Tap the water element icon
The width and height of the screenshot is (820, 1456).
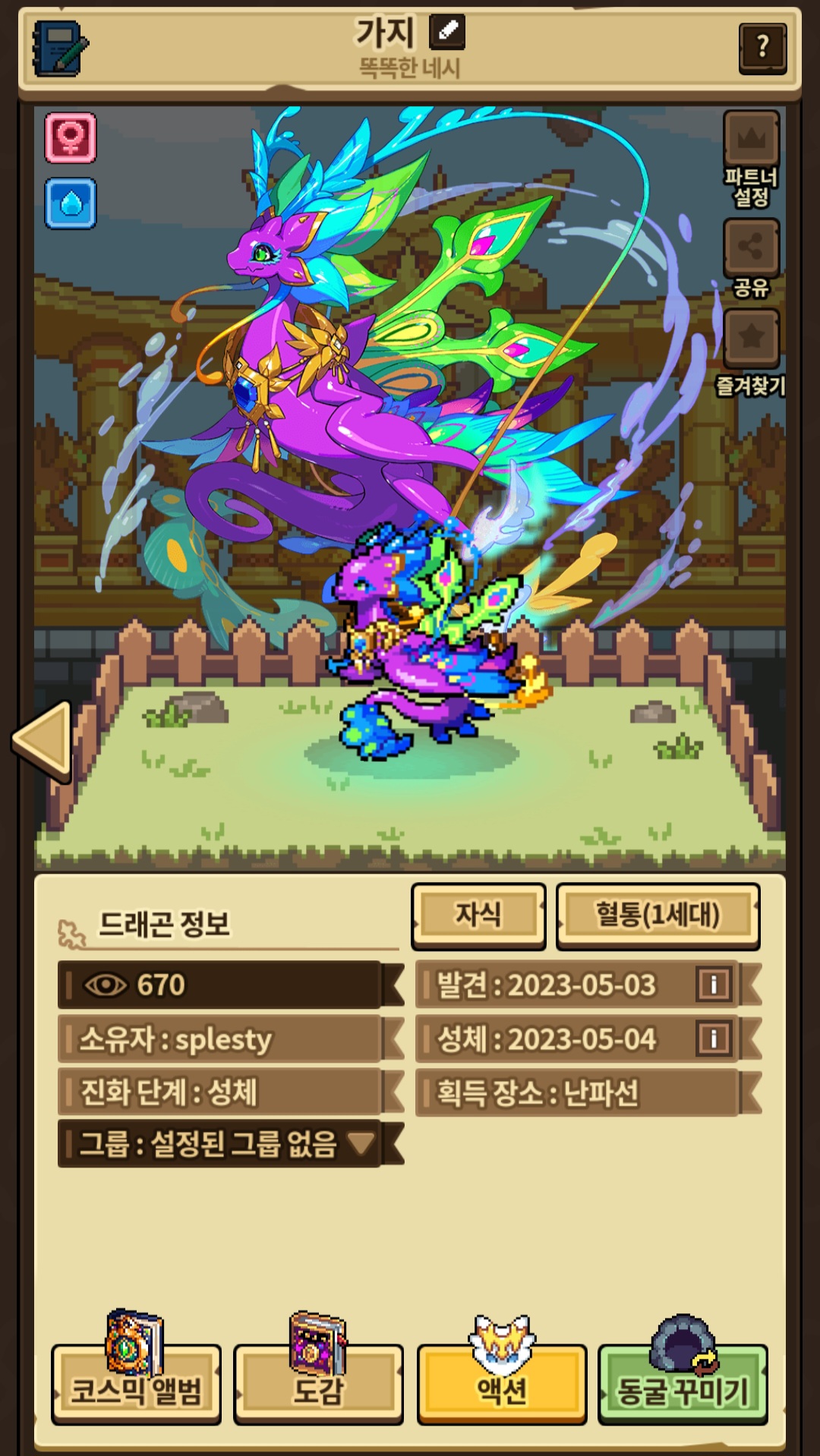tap(71, 203)
